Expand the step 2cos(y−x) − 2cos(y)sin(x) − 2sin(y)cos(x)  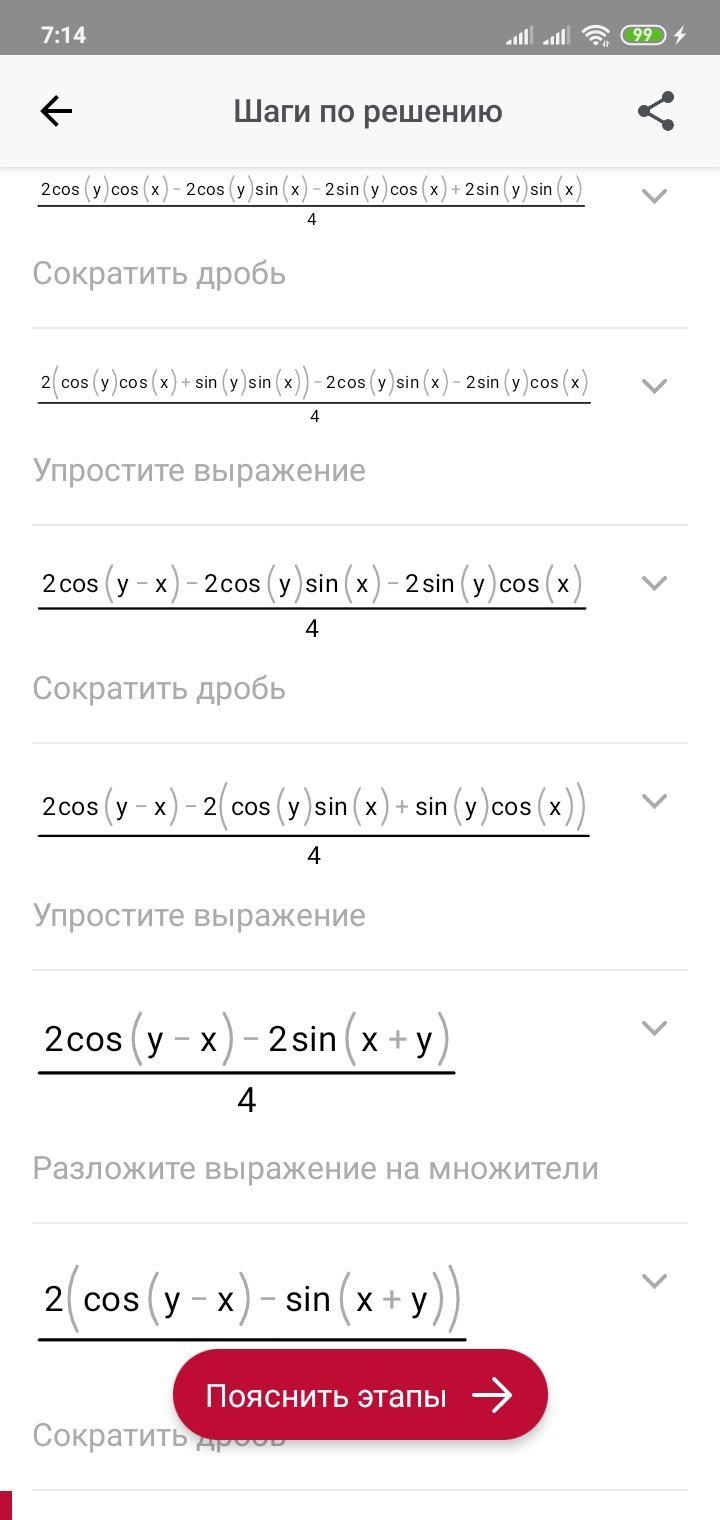point(654,583)
